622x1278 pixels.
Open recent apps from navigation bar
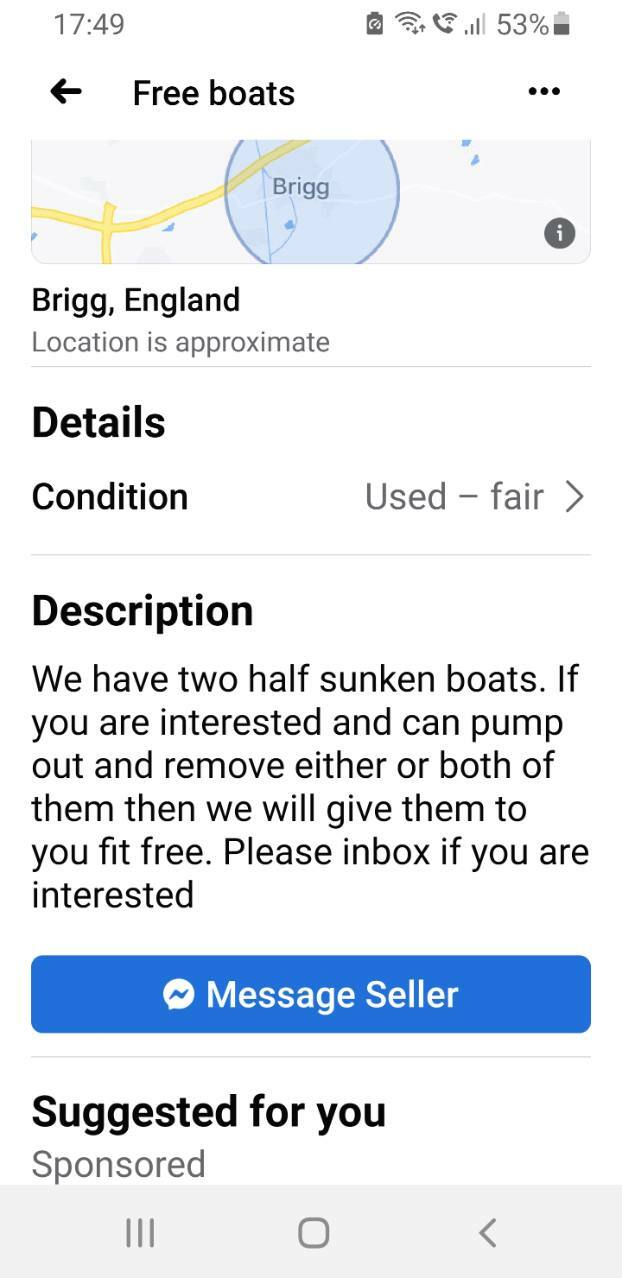tap(140, 1233)
